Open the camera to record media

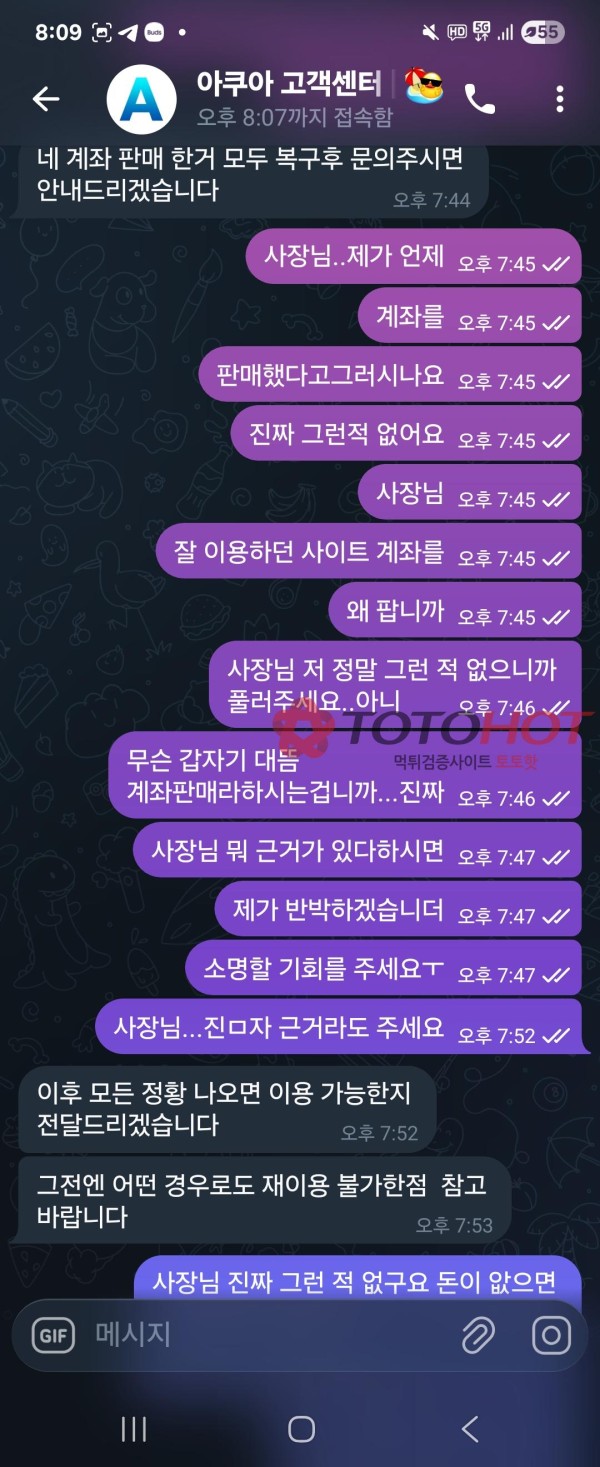pos(550,1335)
